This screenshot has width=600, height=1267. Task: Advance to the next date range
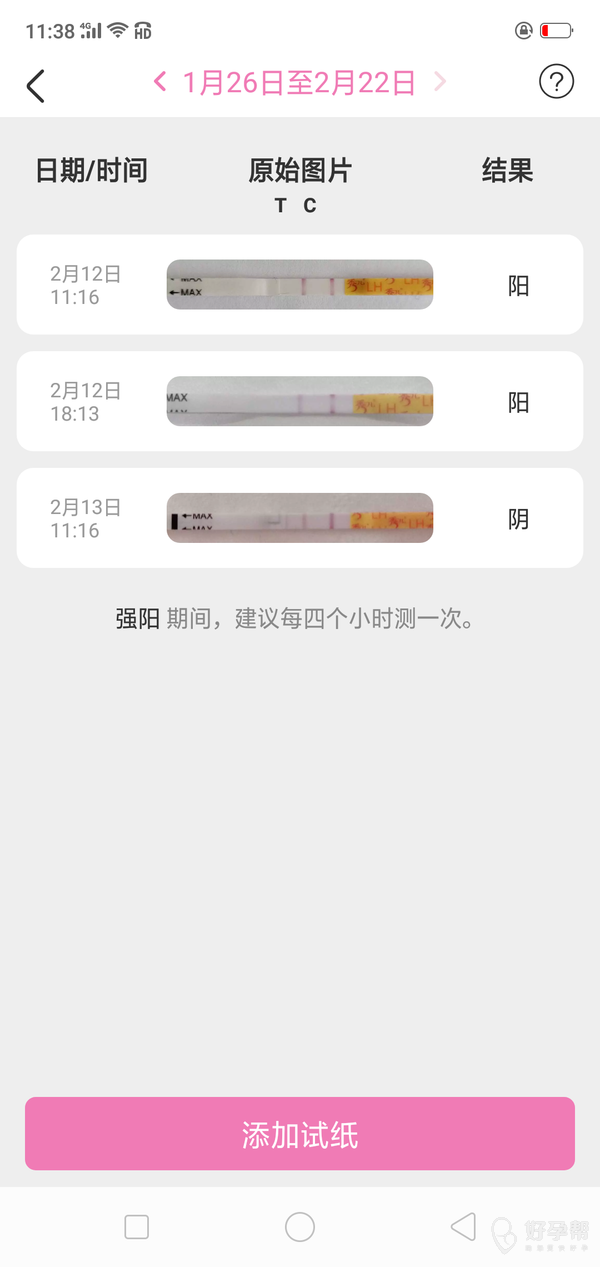click(x=440, y=82)
